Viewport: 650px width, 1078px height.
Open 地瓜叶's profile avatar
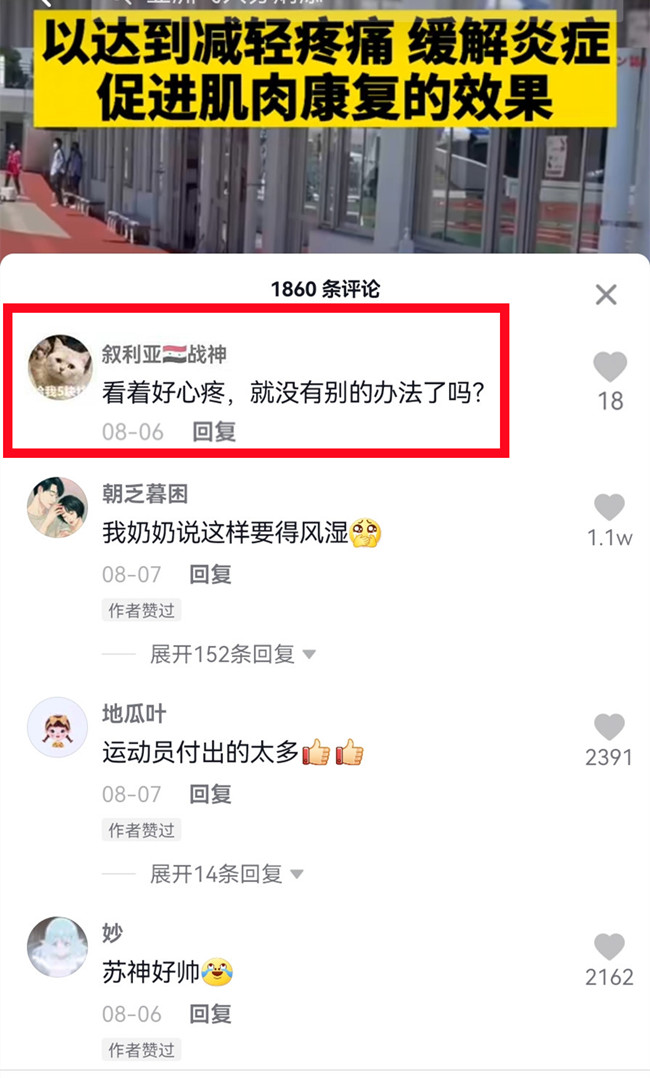point(57,728)
